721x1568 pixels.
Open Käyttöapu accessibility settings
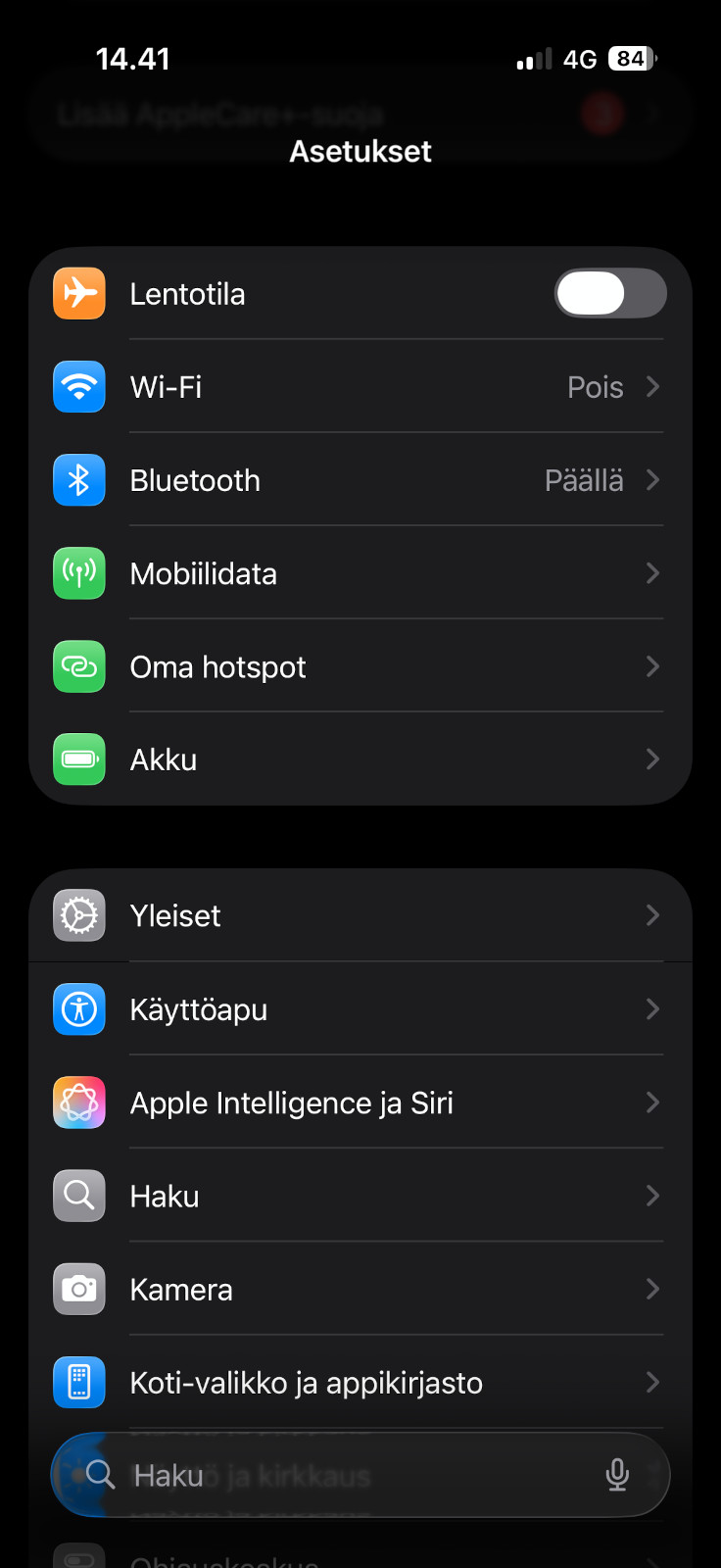[360, 1009]
